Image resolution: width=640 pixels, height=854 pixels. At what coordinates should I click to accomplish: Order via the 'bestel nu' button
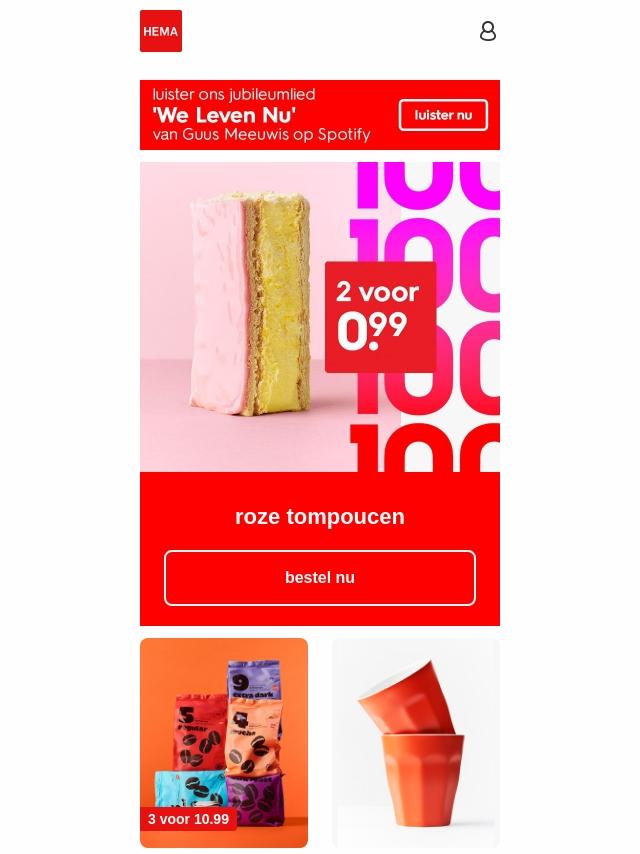tap(320, 578)
